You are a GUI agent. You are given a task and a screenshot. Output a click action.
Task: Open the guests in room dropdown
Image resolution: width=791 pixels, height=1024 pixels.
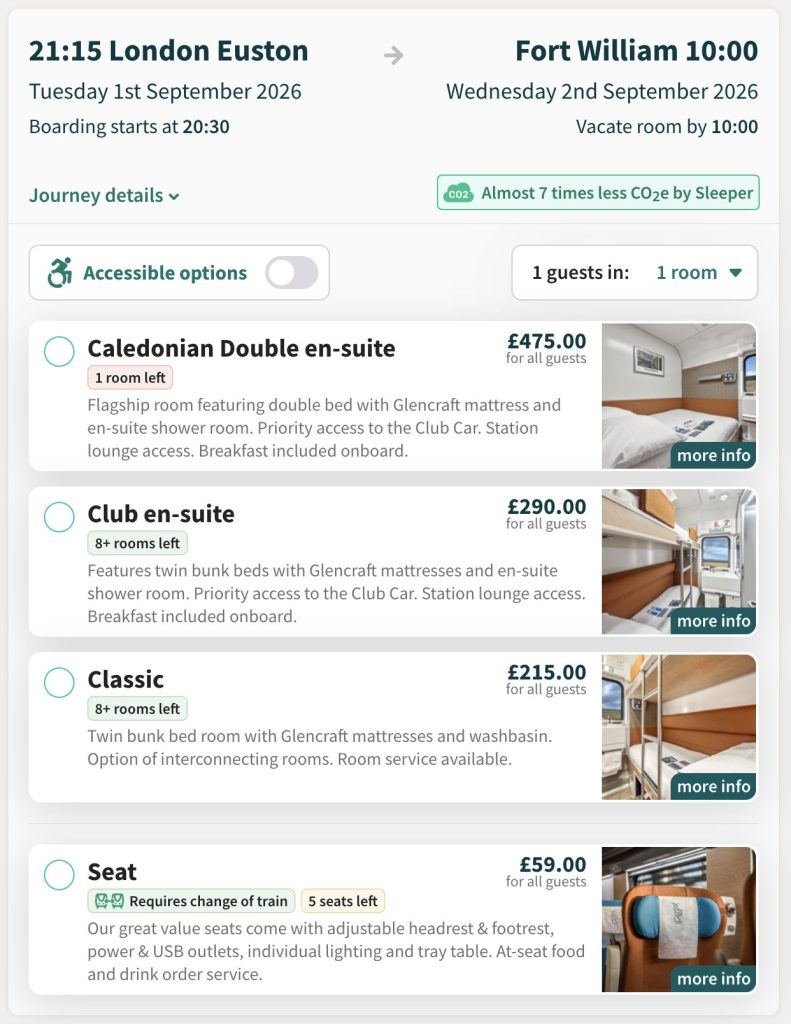698,273
